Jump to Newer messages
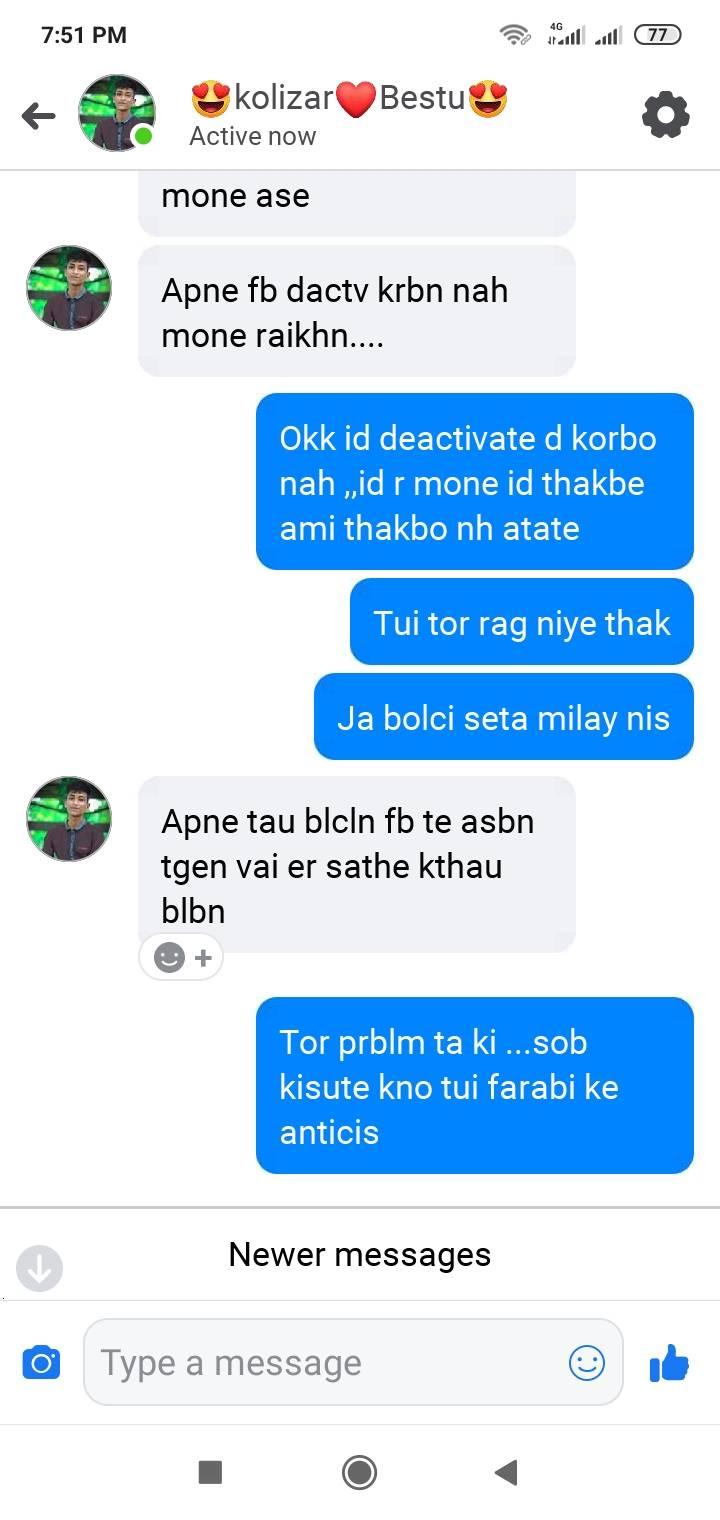 click(x=360, y=1254)
